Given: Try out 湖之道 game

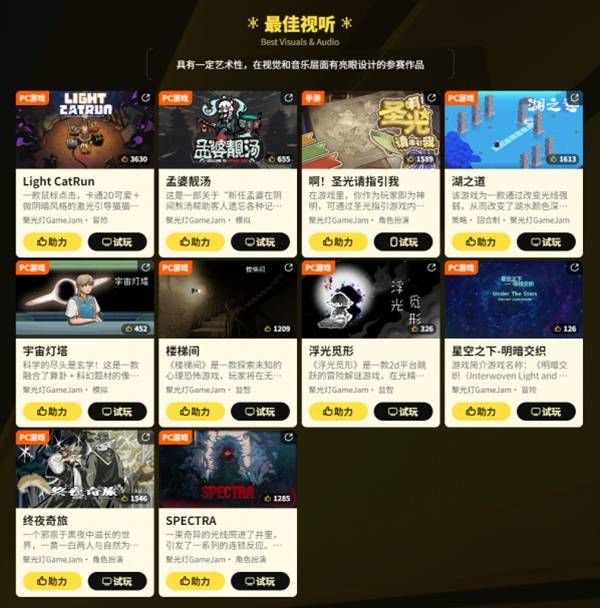Looking at the screenshot, I should 546,242.
